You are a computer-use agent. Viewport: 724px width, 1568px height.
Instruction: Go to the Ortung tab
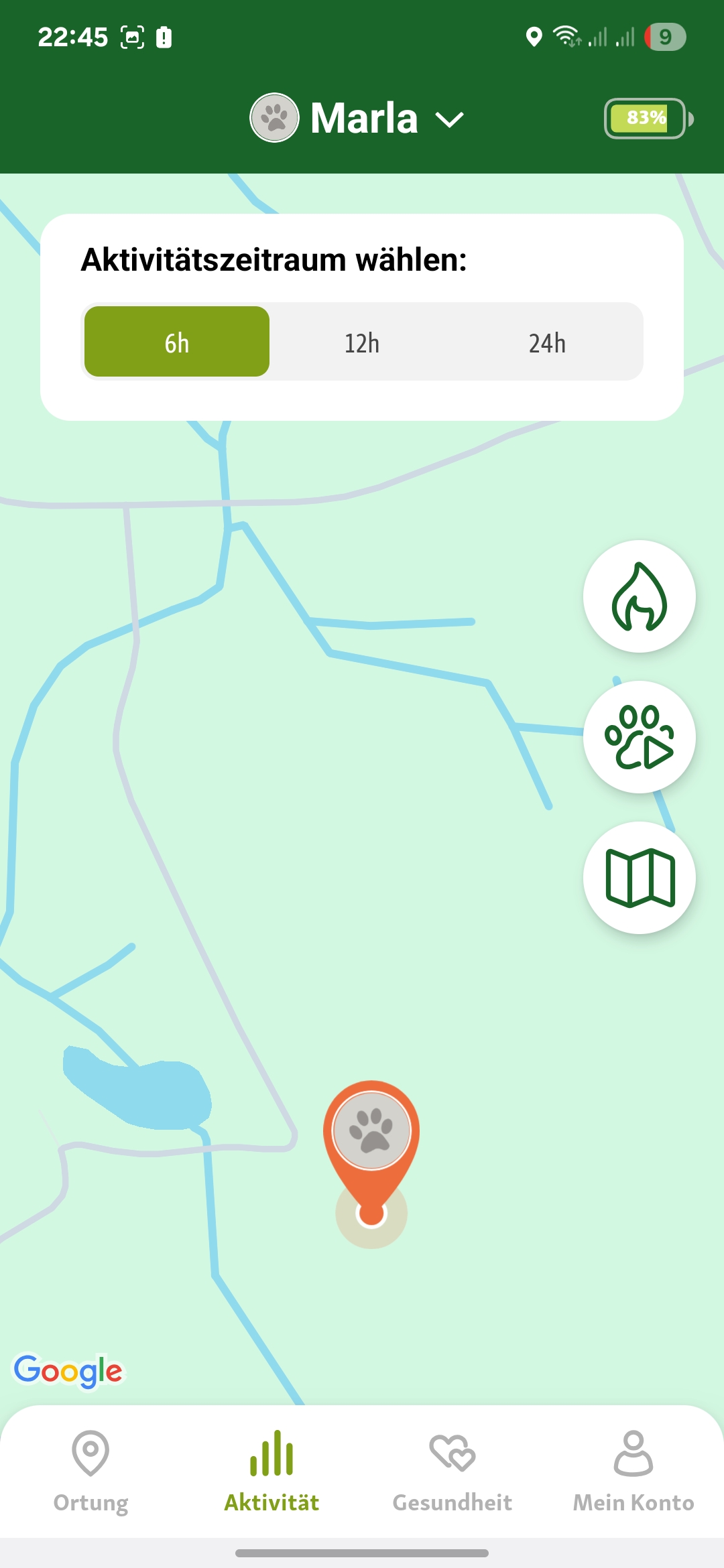click(x=90, y=1471)
